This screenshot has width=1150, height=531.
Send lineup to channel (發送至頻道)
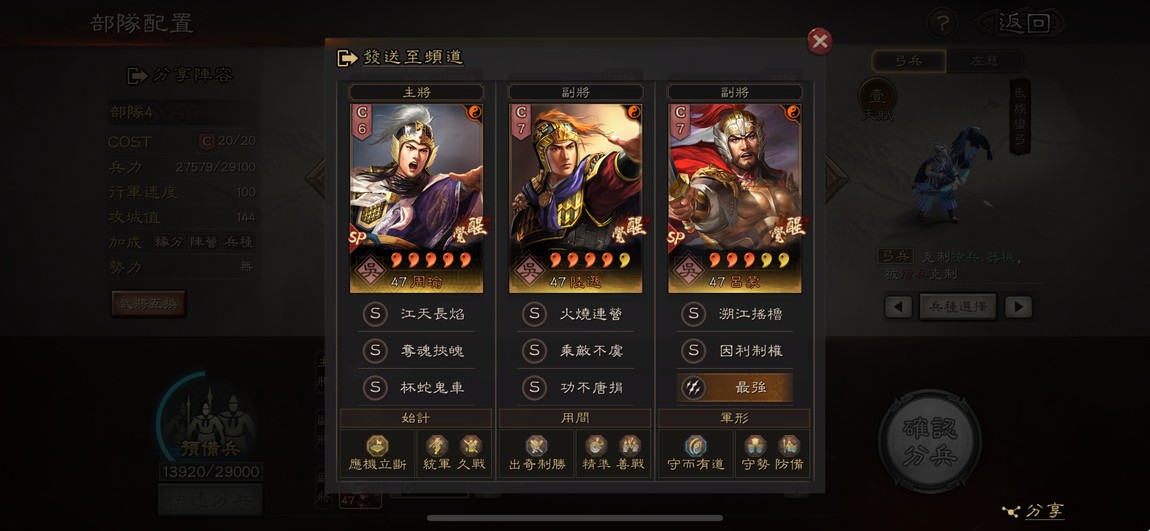[x=401, y=58]
